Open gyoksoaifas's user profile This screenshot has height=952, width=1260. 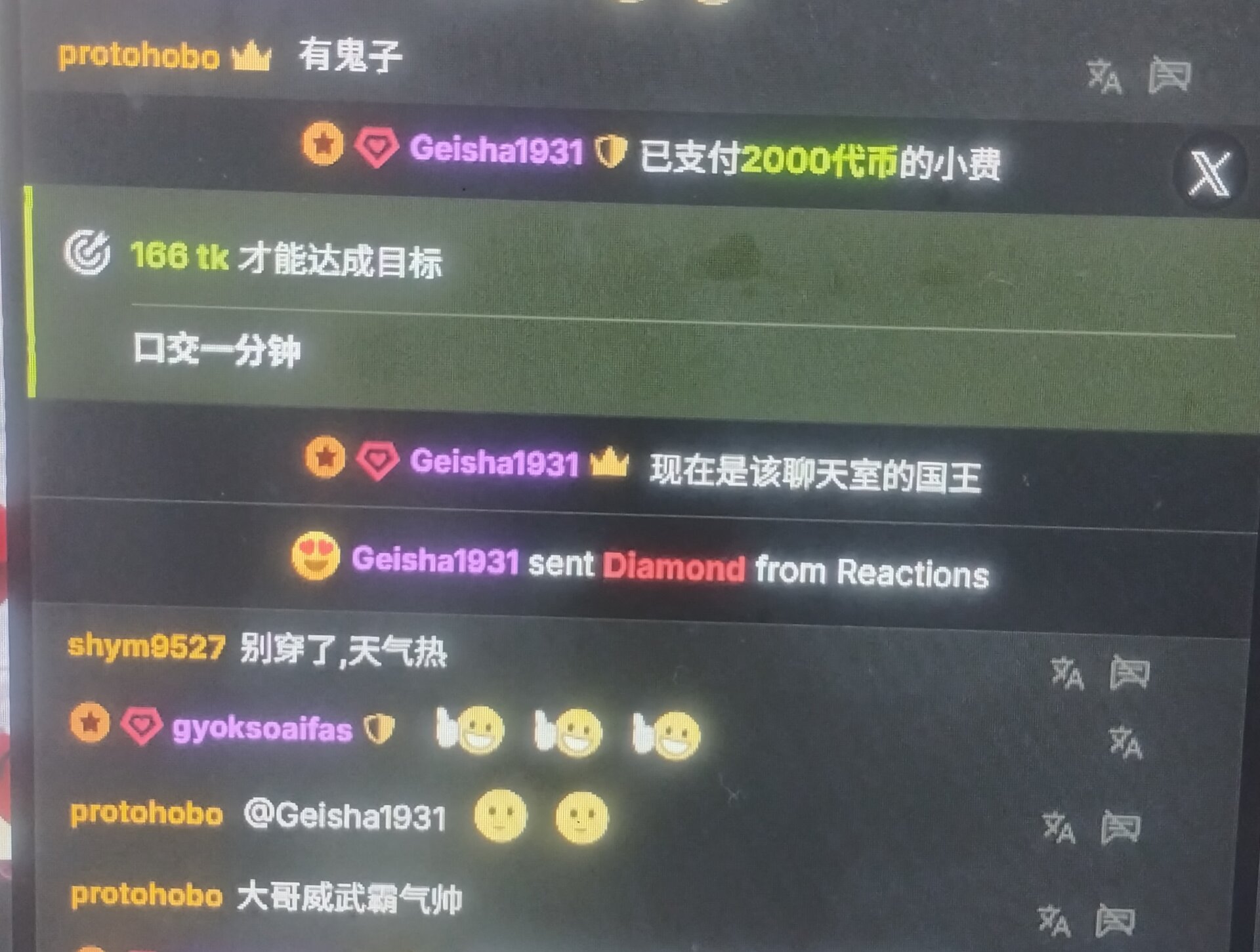coord(262,729)
